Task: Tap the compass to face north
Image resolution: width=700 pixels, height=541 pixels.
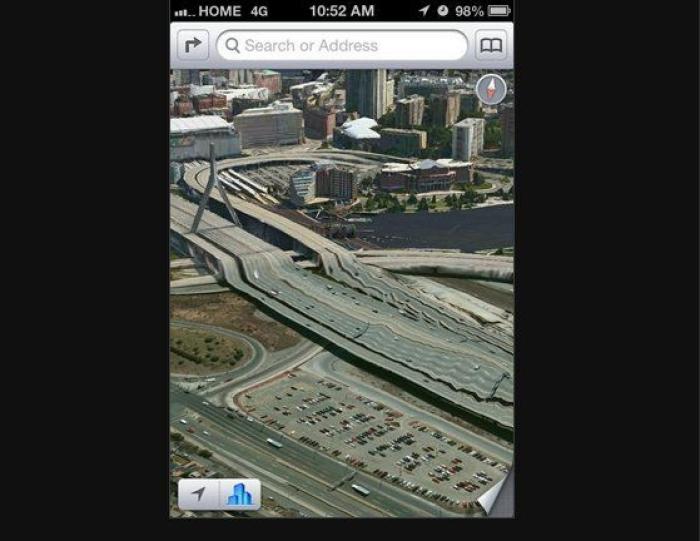Action: pyautogui.click(x=491, y=89)
